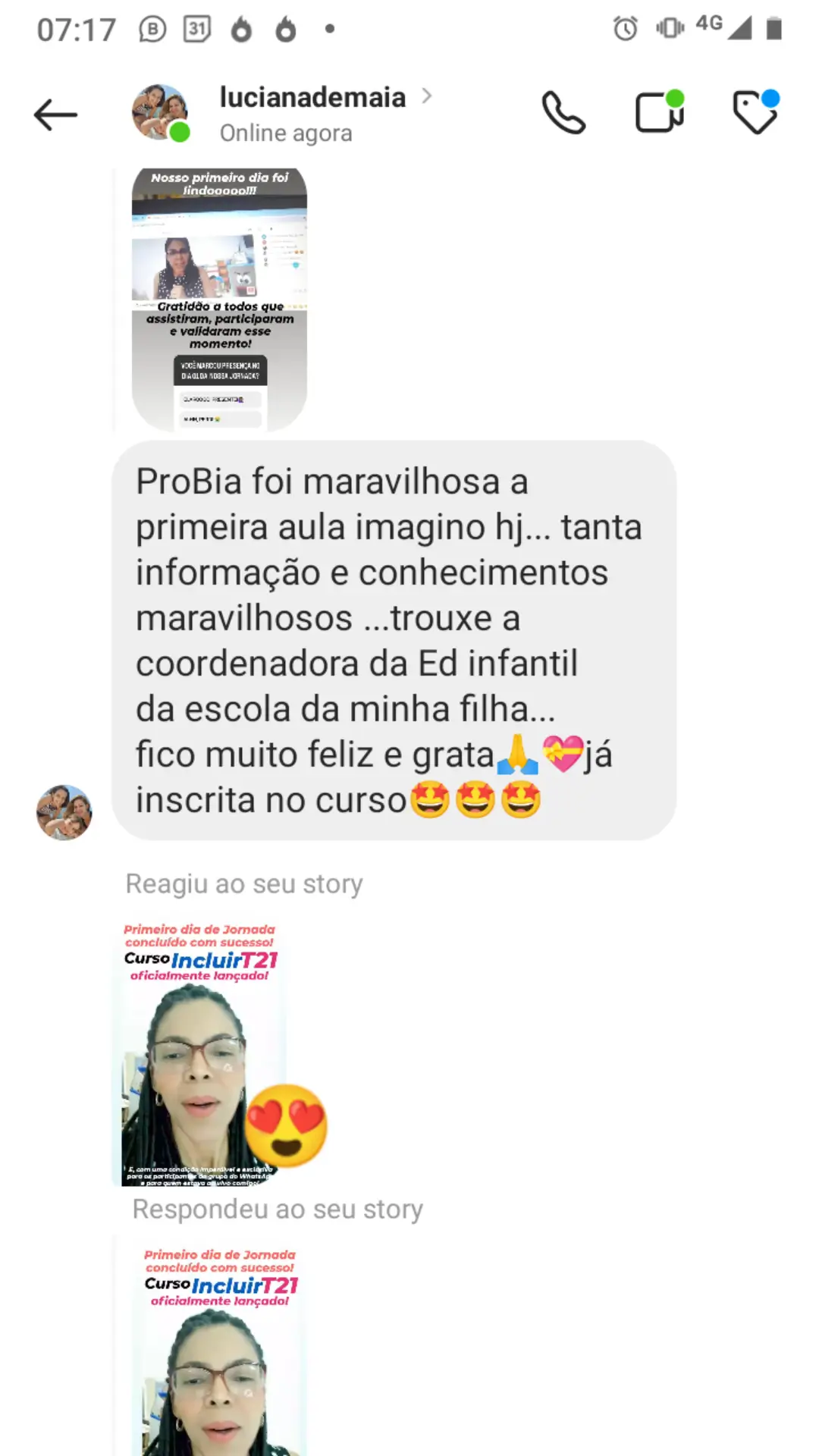Image resolution: width=819 pixels, height=1456 pixels.
Task: Open lucianademaia's profile details
Action: [x=312, y=99]
